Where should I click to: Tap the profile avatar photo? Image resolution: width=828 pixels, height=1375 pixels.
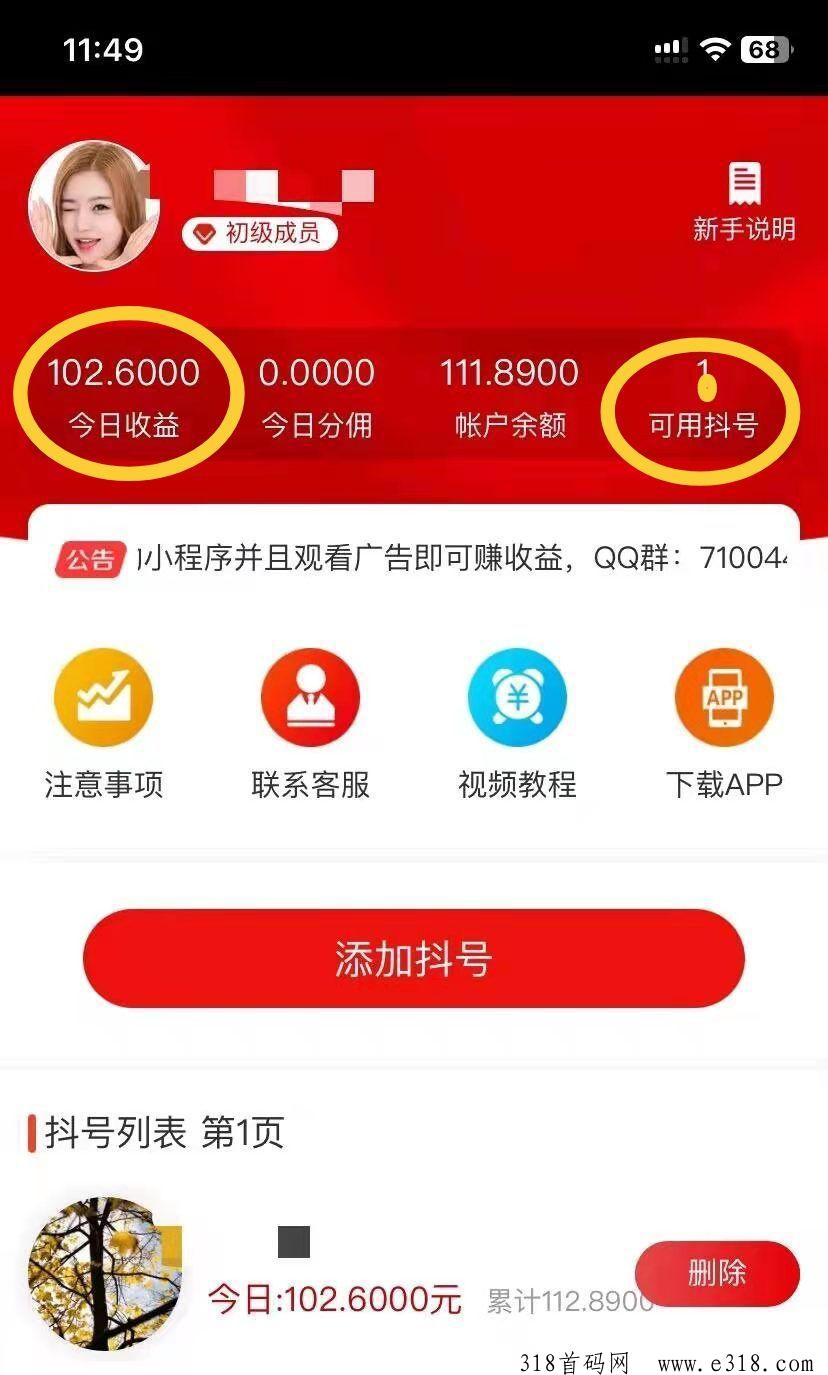pyautogui.click(x=94, y=205)
